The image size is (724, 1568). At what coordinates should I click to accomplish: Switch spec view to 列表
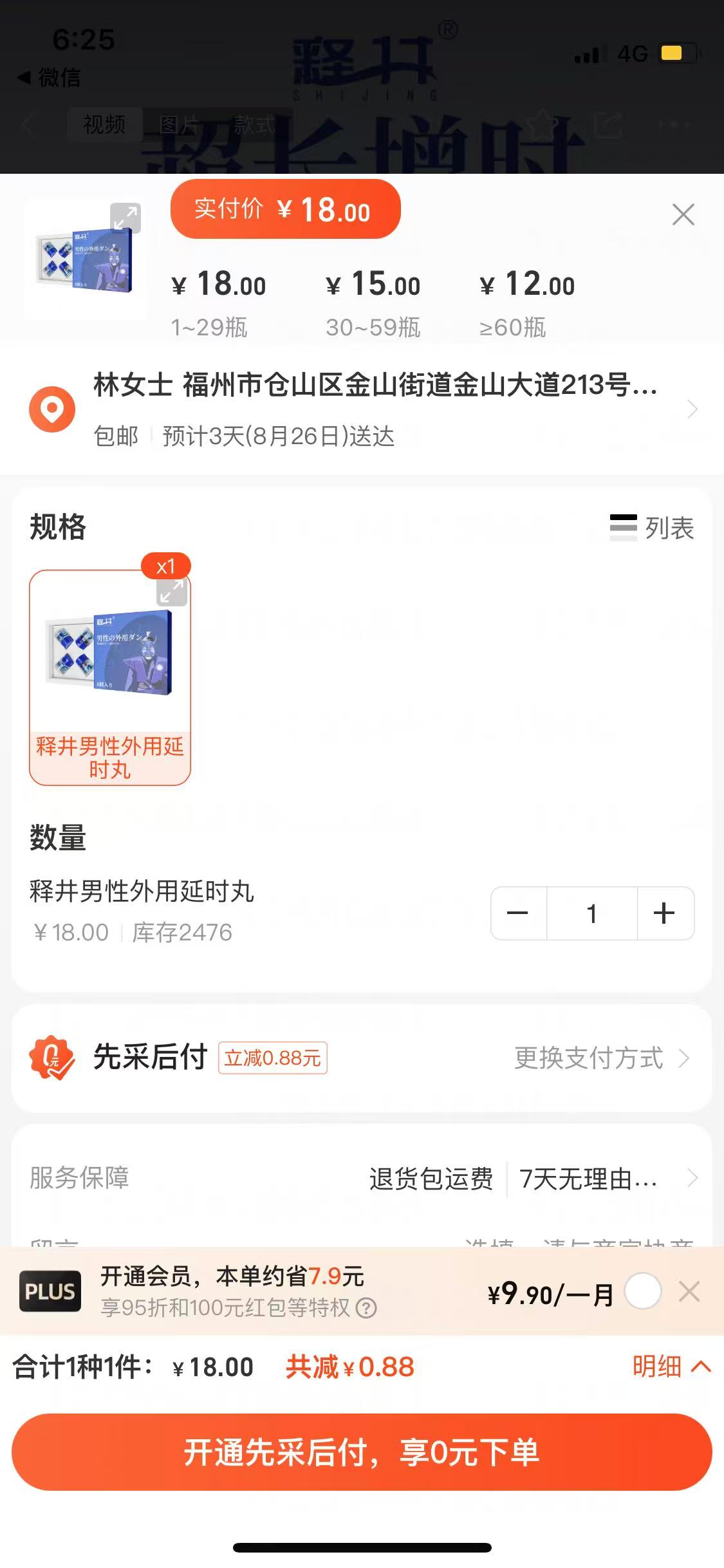tap(652, 528)
